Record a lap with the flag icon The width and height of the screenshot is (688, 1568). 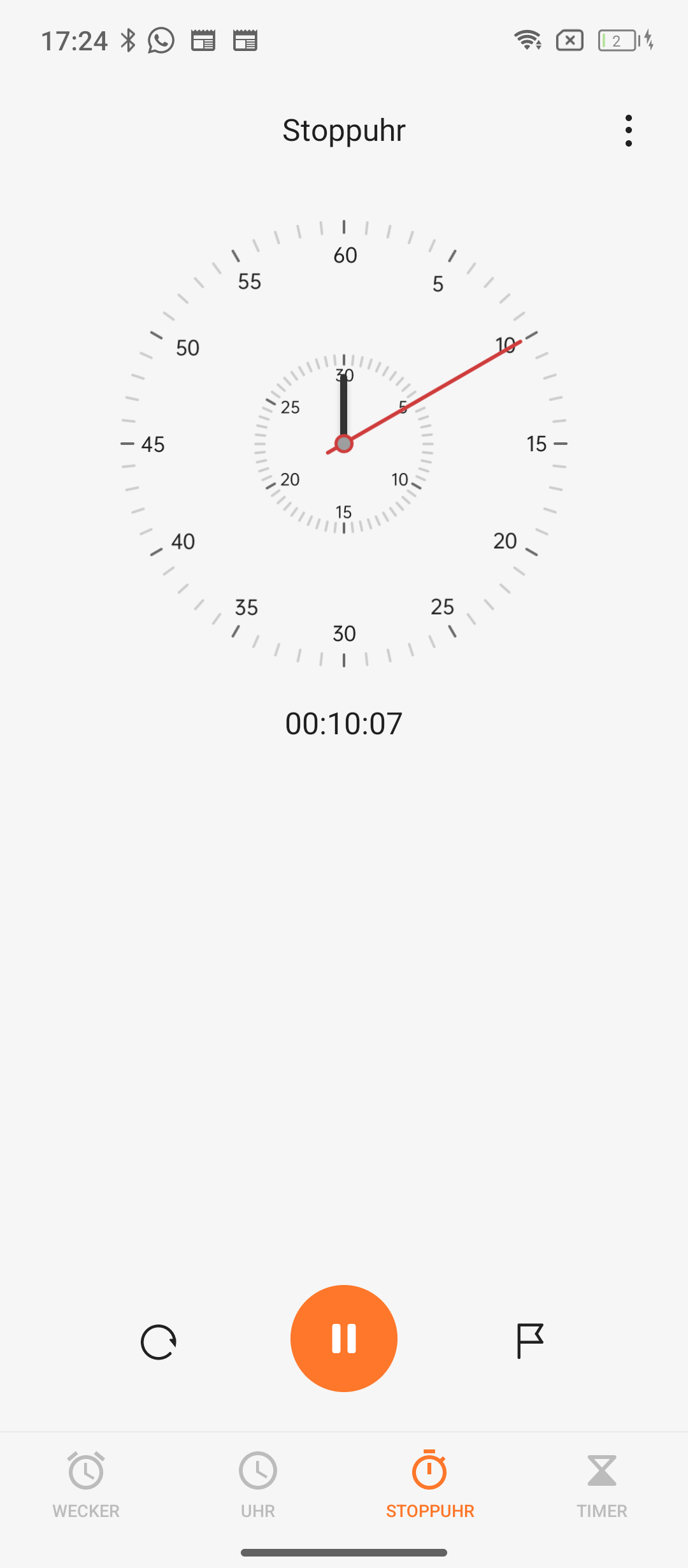click(529, 1340)
